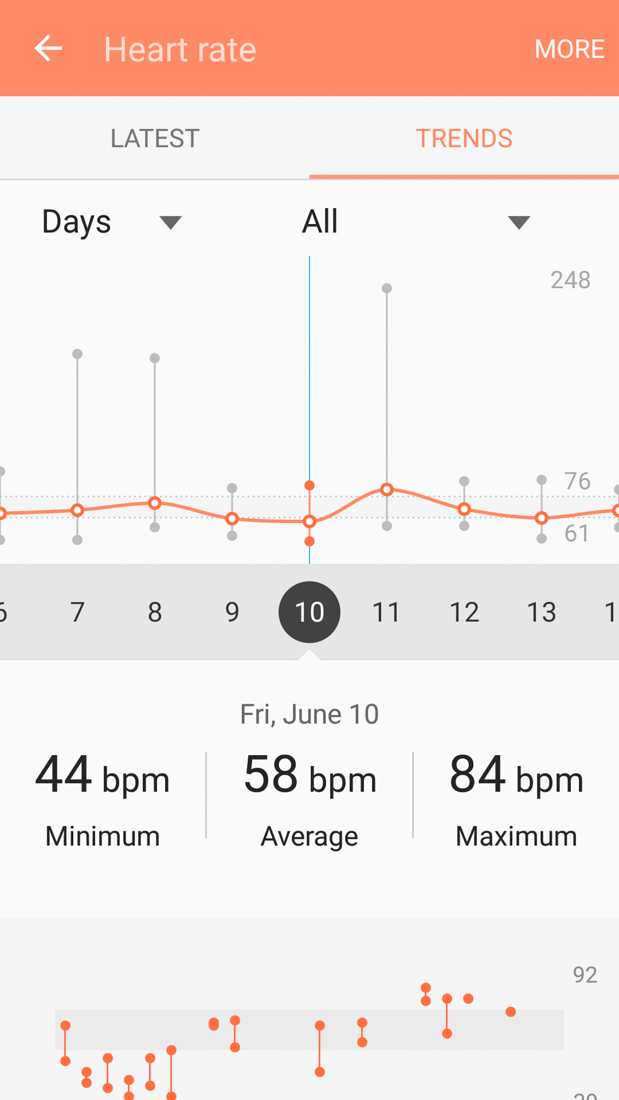Open the MORE options menu
Image resolution: width=619 pixels, height=1100 pixels.
coord(569,49)
